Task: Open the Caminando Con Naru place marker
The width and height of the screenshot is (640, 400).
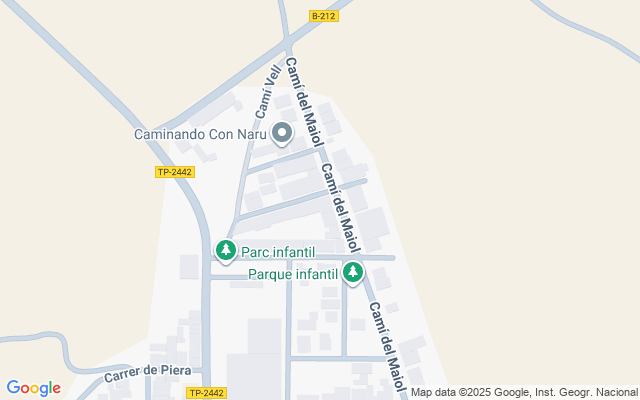Action: (282, 133)
